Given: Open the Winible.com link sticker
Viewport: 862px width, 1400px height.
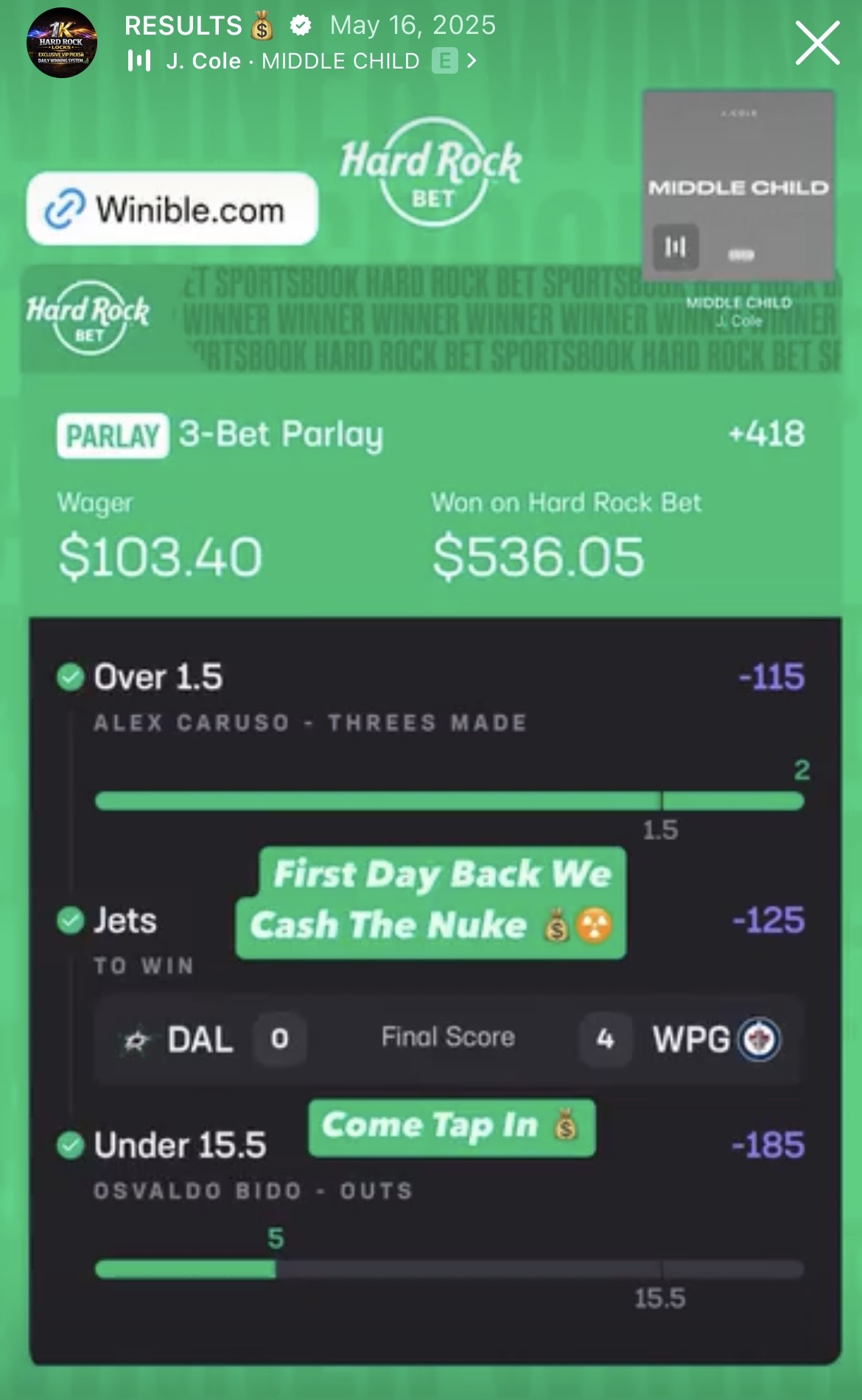Looking at the screenshot, I should point(172,209).
